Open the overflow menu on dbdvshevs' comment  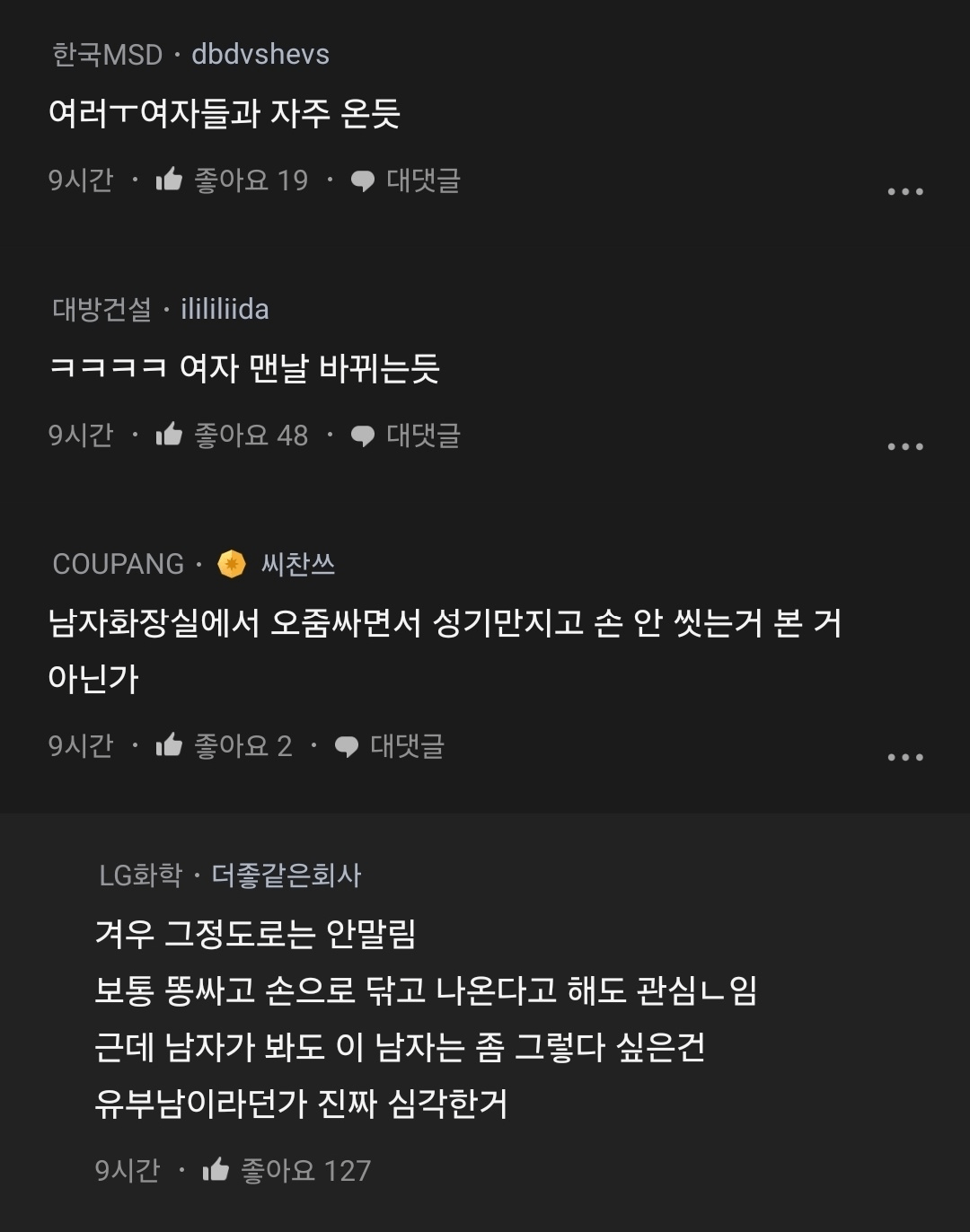(906, 189)
